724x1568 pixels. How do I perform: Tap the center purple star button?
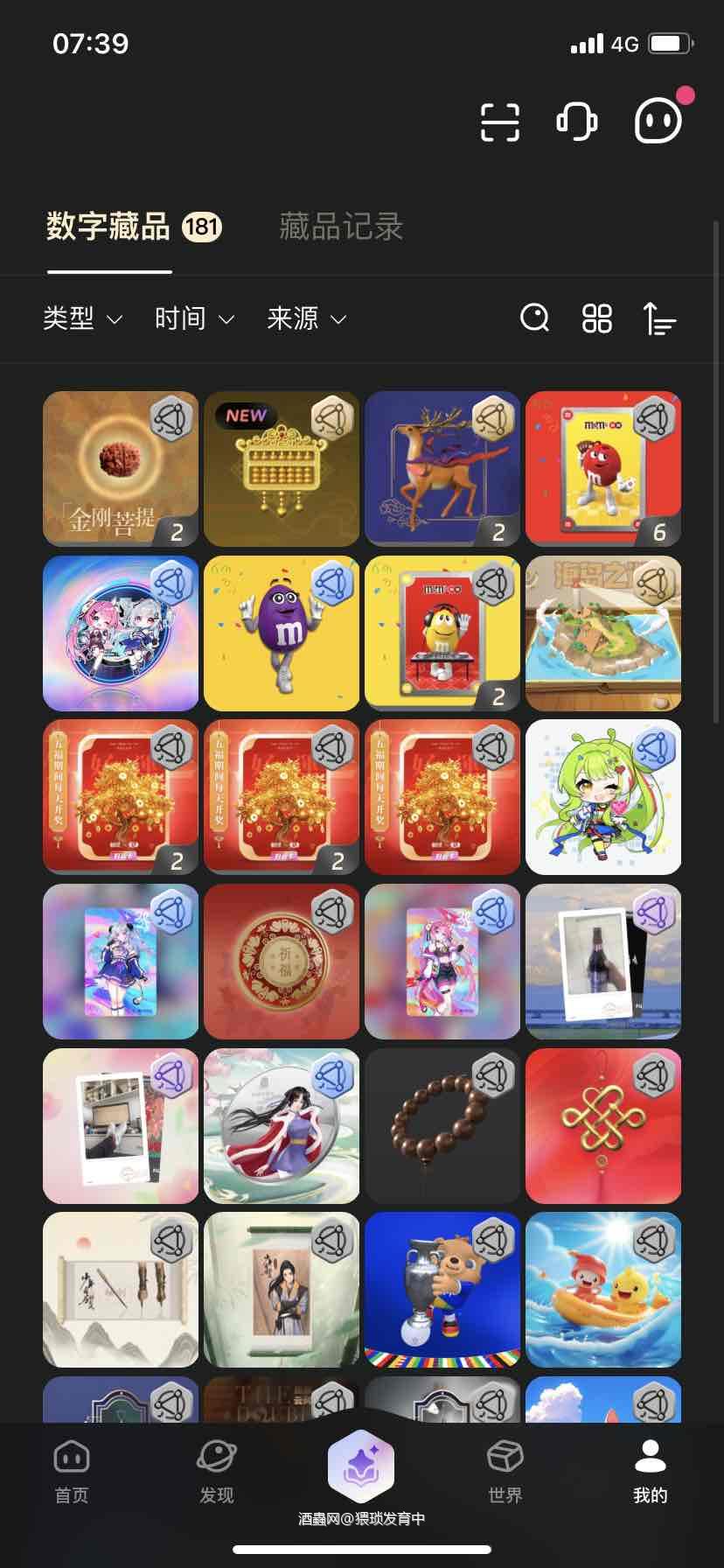click(361, 1465)
